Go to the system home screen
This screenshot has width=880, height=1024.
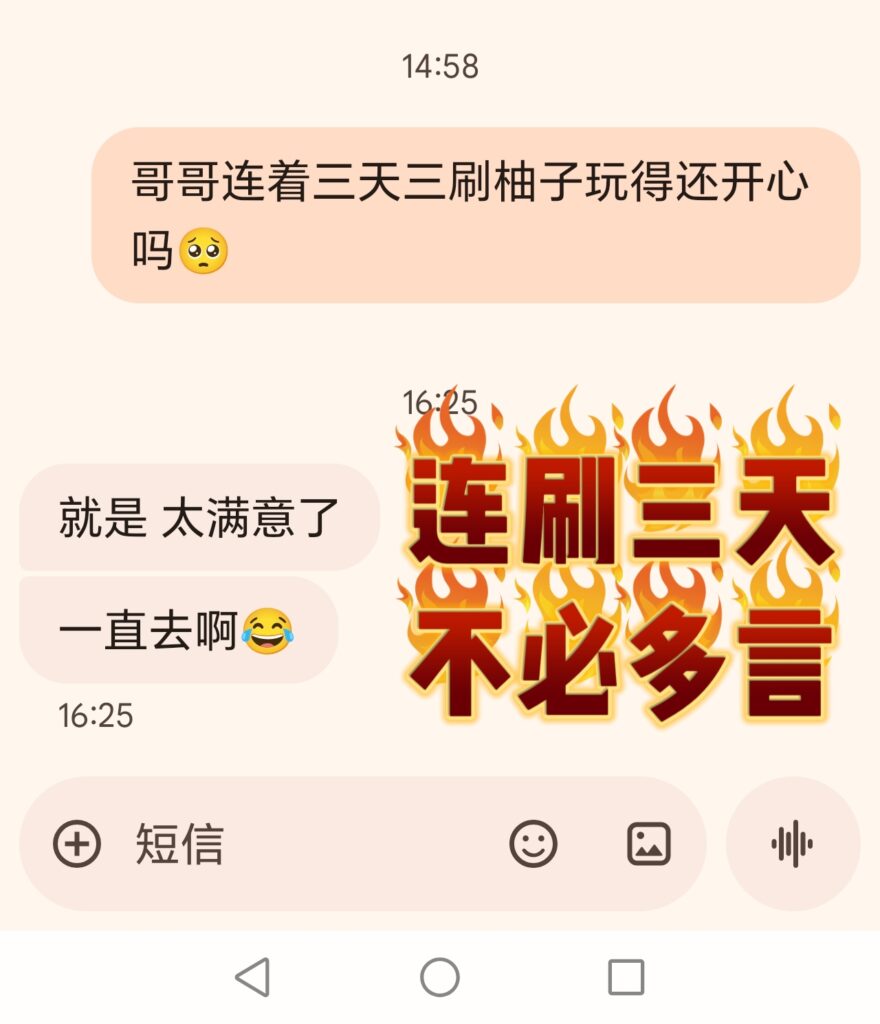[440, 977]
